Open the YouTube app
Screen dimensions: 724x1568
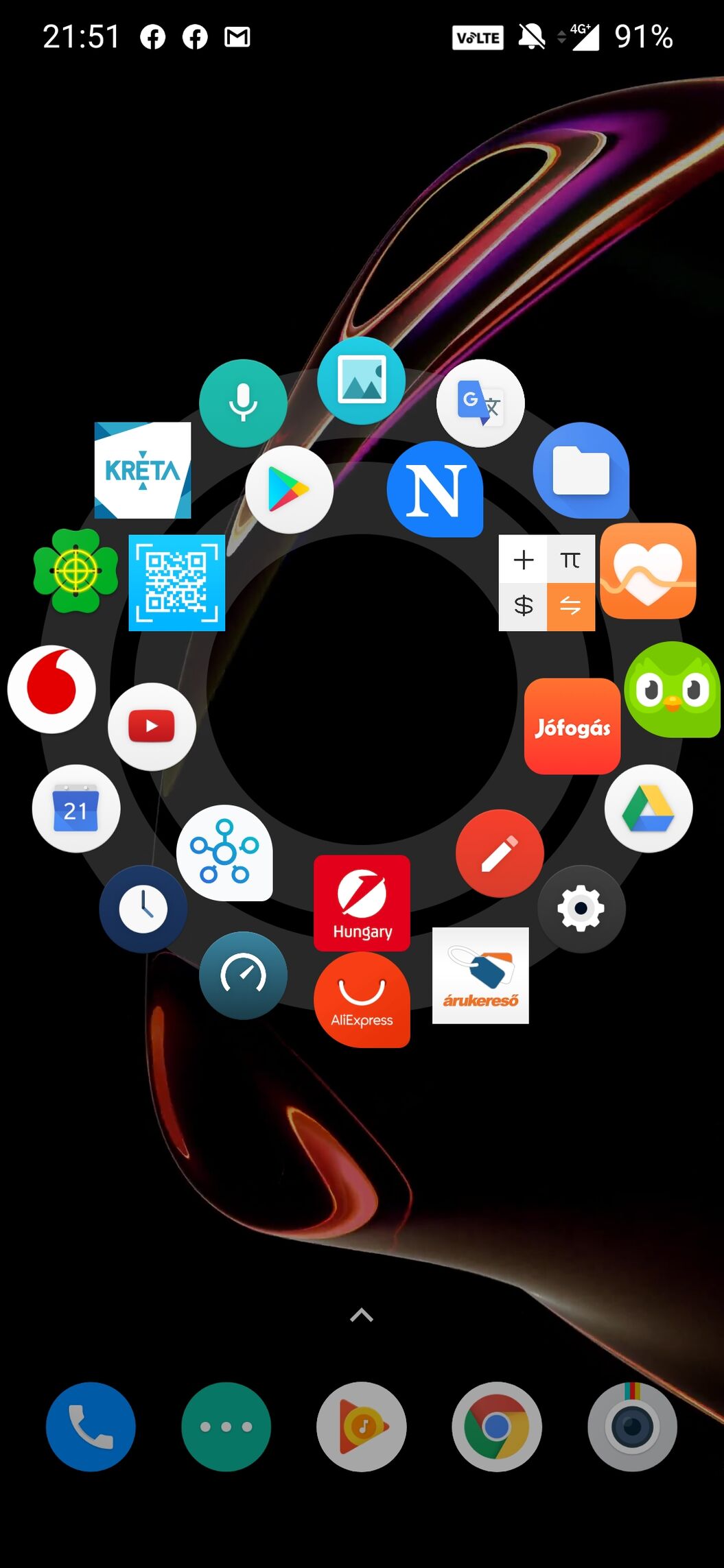click(152, 726)
